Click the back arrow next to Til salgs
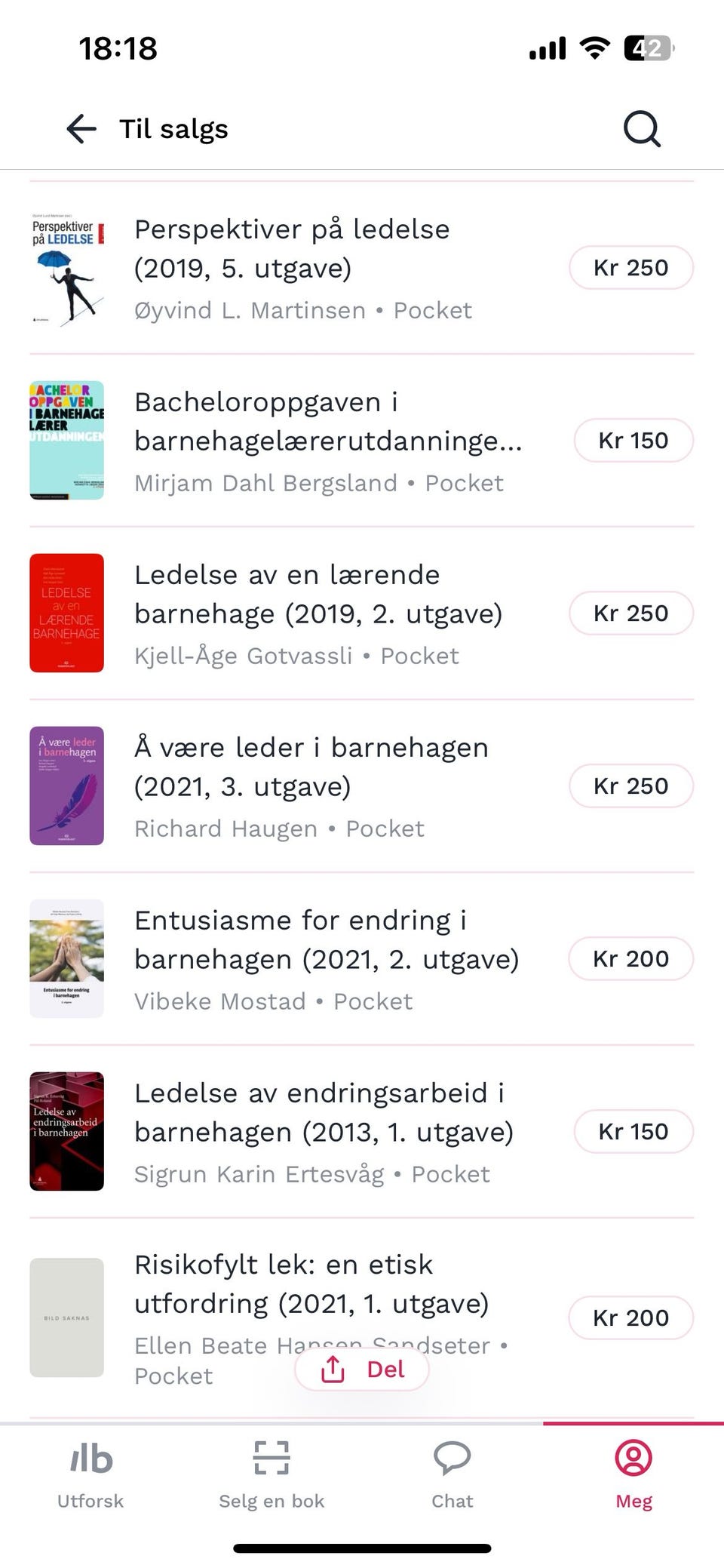This screenshot has width=724, height=1568. coord(80,128)
